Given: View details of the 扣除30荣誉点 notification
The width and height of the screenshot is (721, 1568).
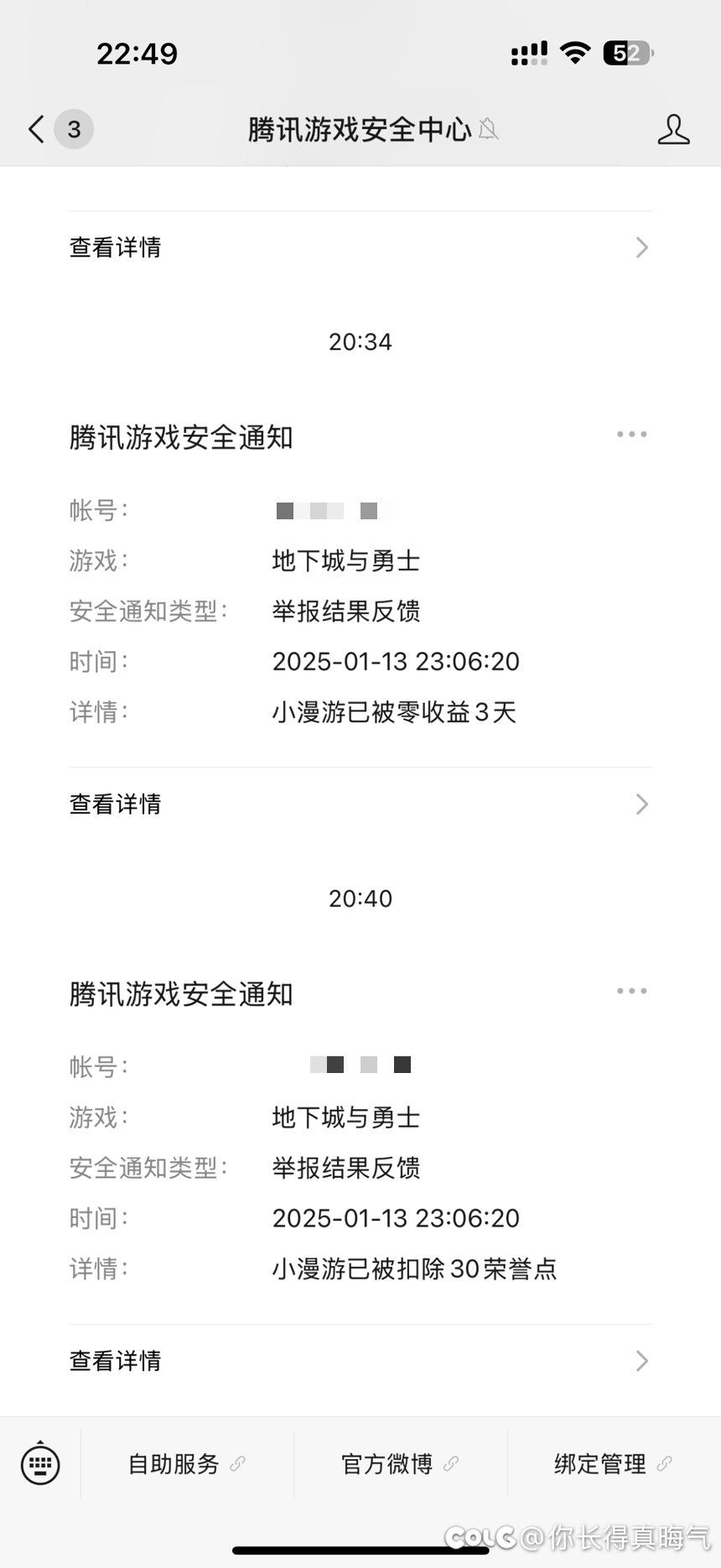Looking at the screenshot, I should [x=360, y=1361].
